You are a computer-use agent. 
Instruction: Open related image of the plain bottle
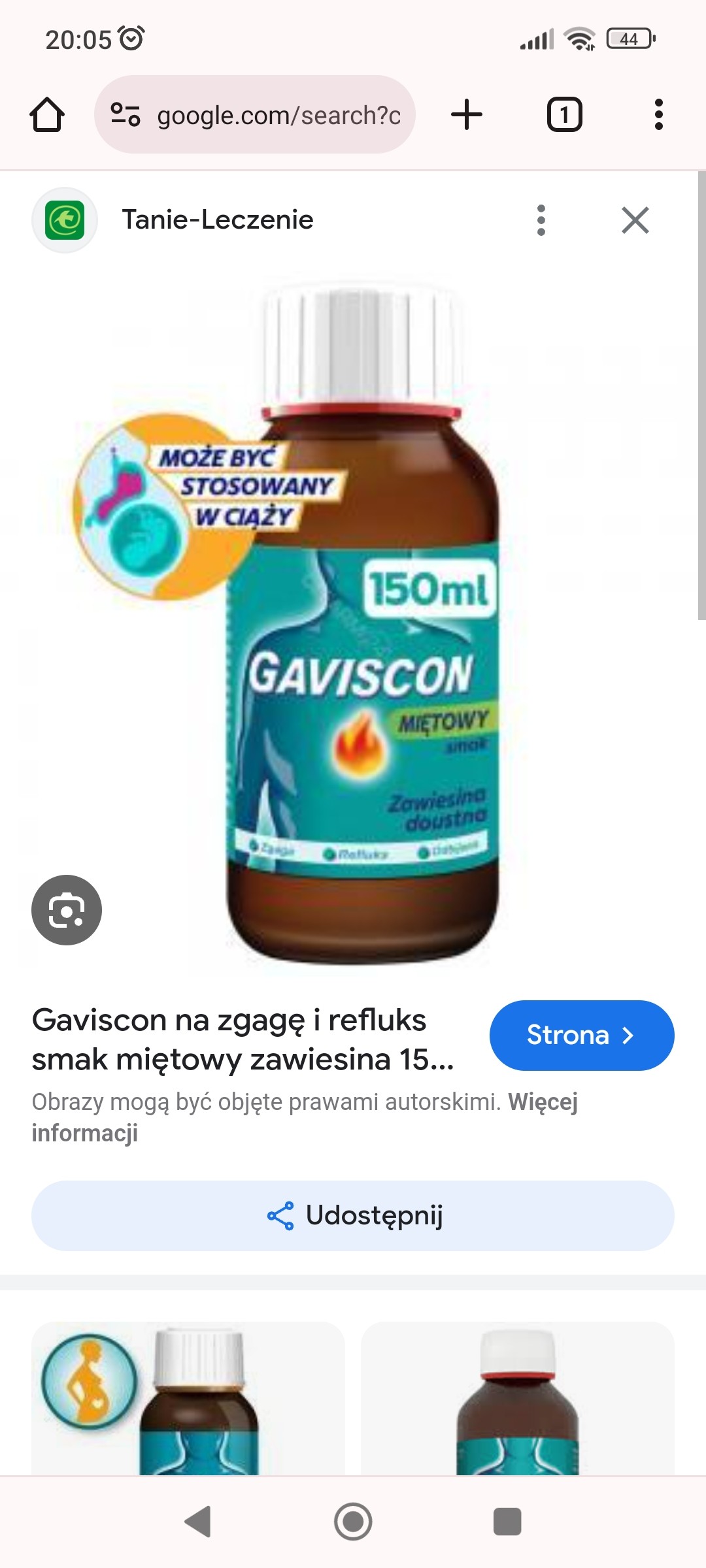[517, 1398]
